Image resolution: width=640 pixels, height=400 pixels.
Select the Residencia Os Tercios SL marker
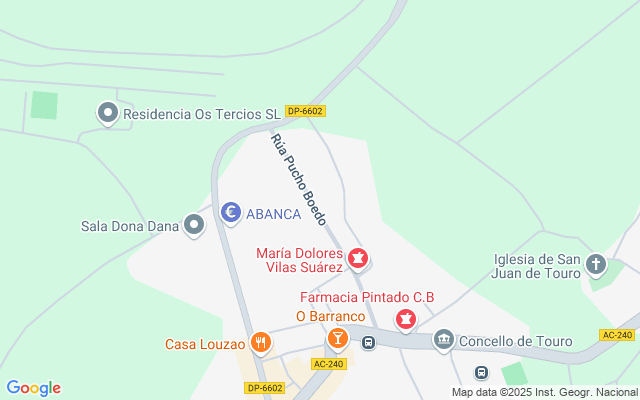pyautogui.click(x=108, y=114)
